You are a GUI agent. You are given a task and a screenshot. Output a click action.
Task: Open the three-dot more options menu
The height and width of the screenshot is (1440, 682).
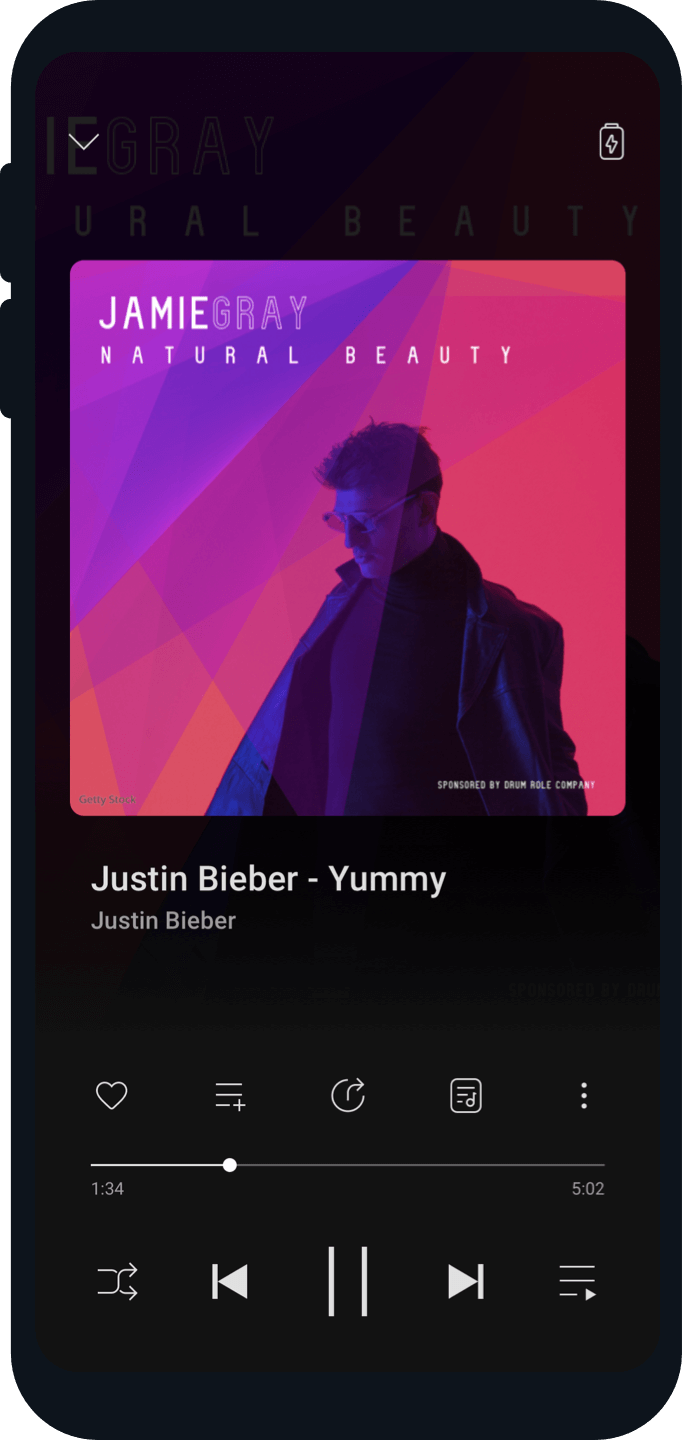coord(584,1096)
